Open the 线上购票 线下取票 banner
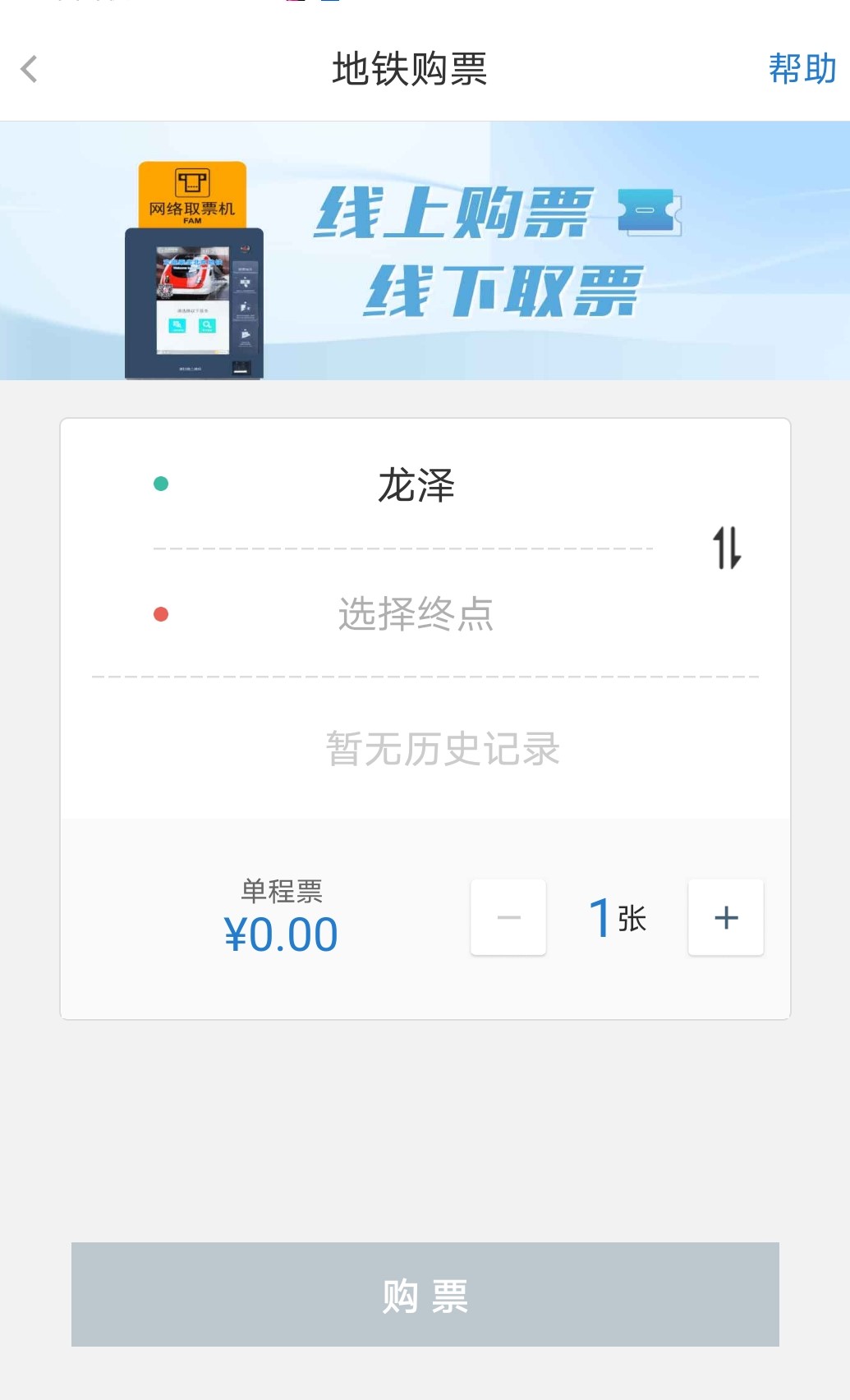Screen dimensions: 850x1400 tap(425, 250)
